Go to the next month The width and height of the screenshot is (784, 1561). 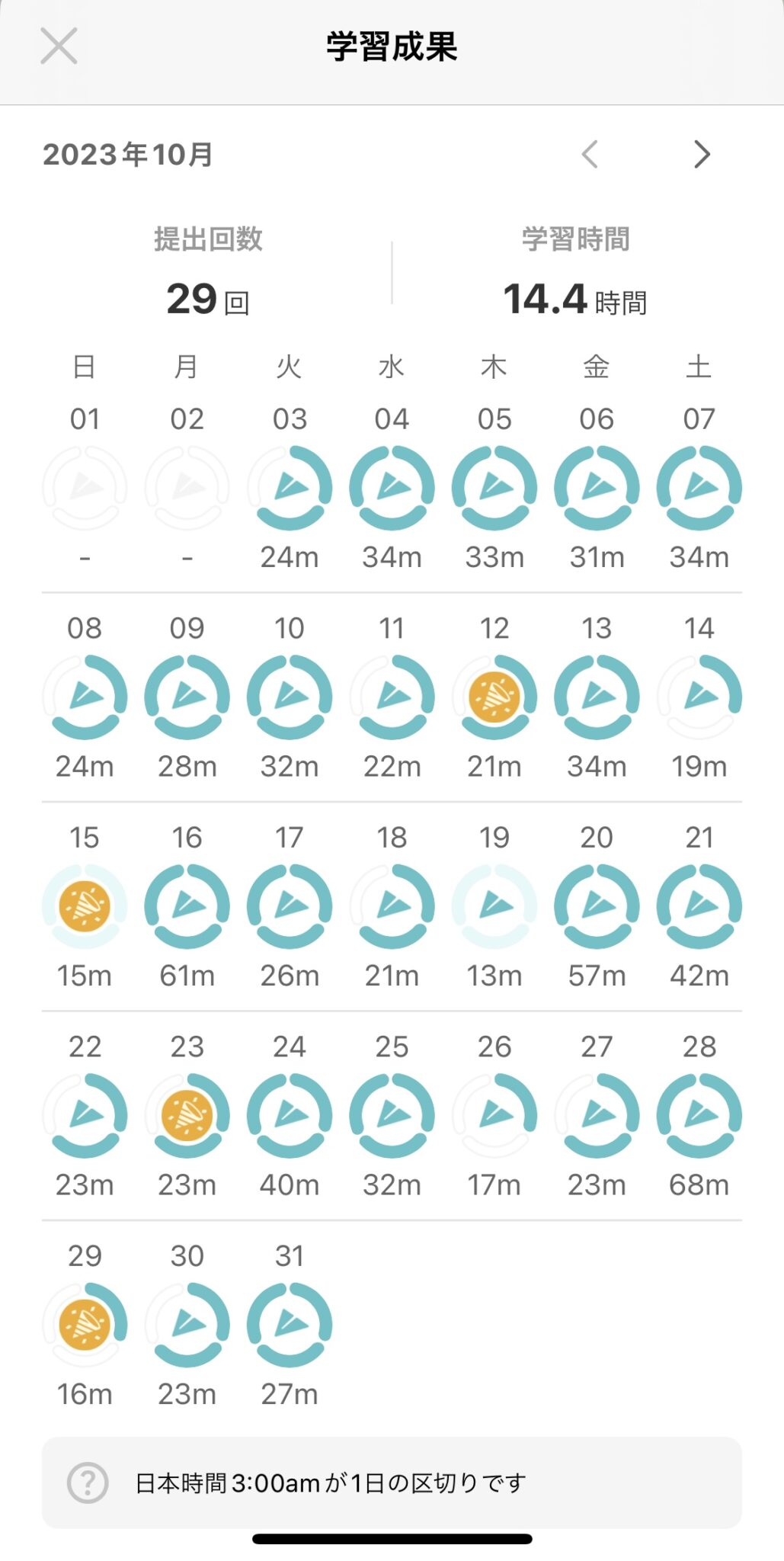[702, 154]
